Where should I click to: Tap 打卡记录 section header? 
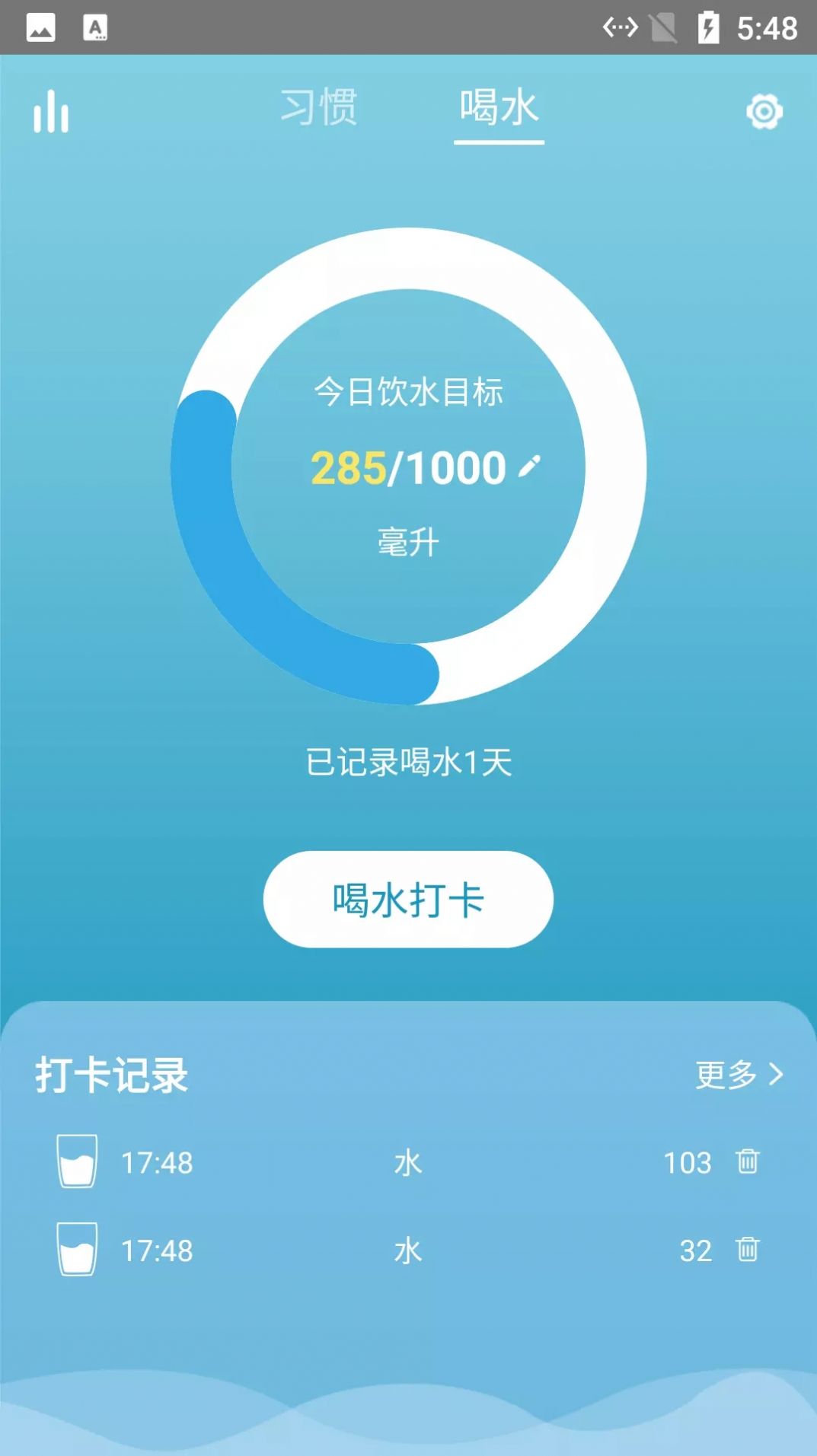click(113, 1076)
